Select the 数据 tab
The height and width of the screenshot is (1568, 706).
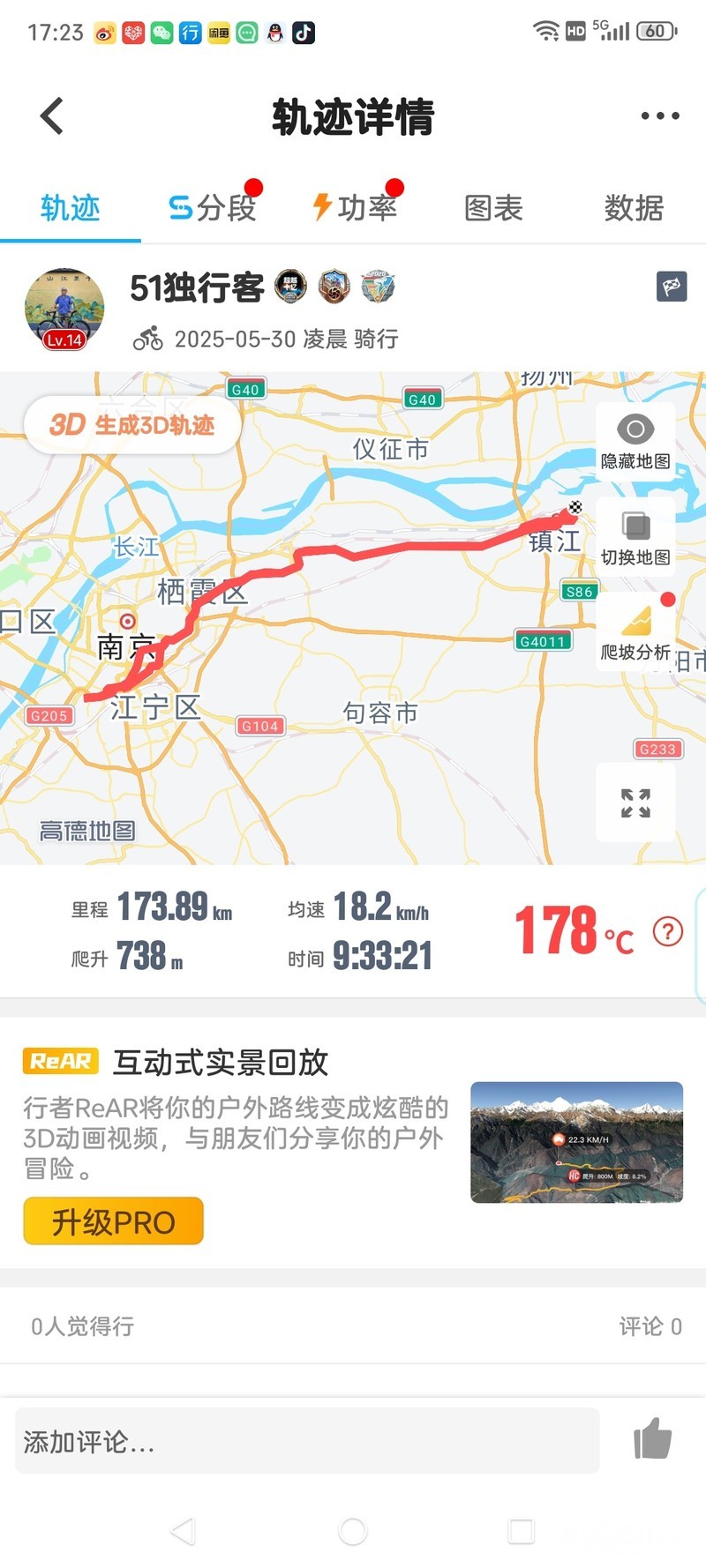(x=634, y=208)
